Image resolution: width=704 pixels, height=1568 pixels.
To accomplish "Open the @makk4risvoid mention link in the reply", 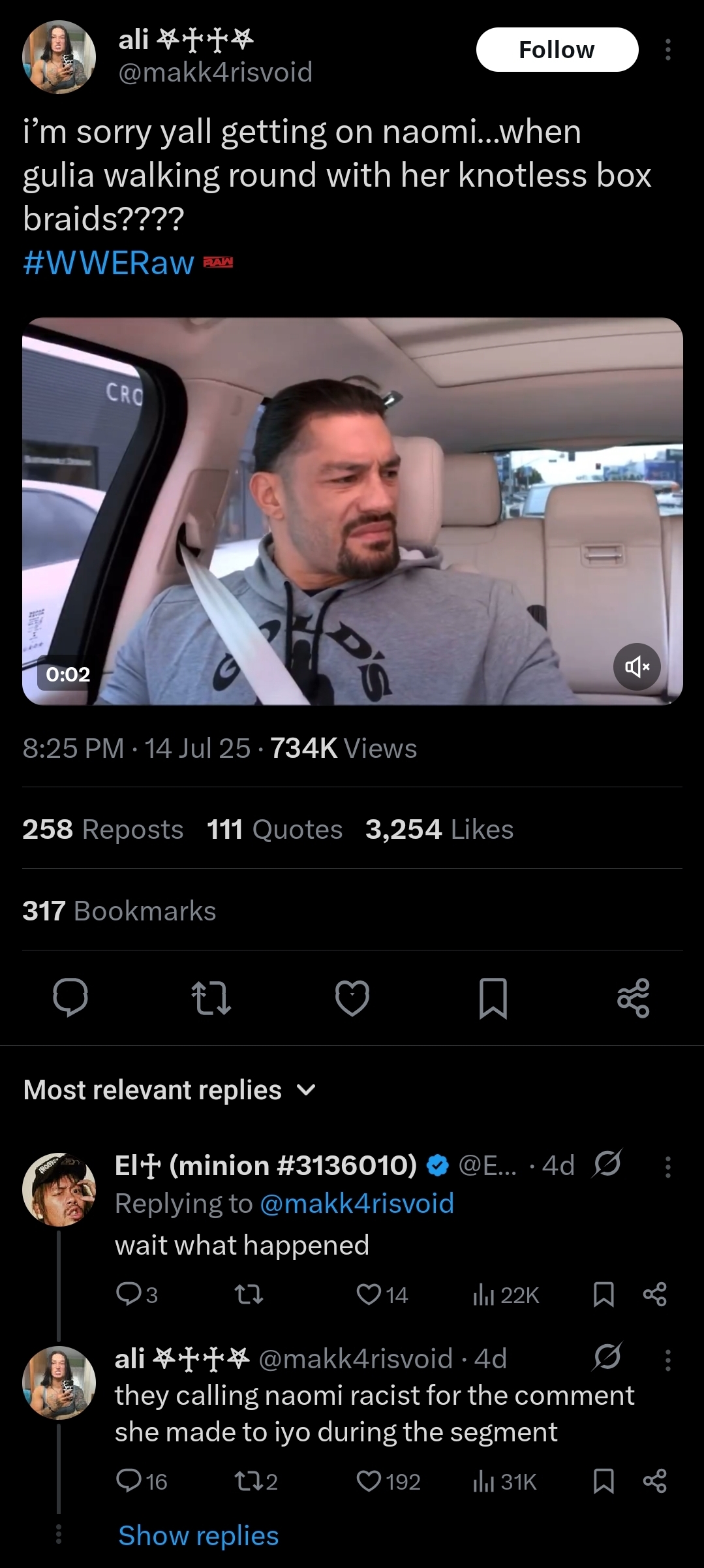I will [356, 1203].
